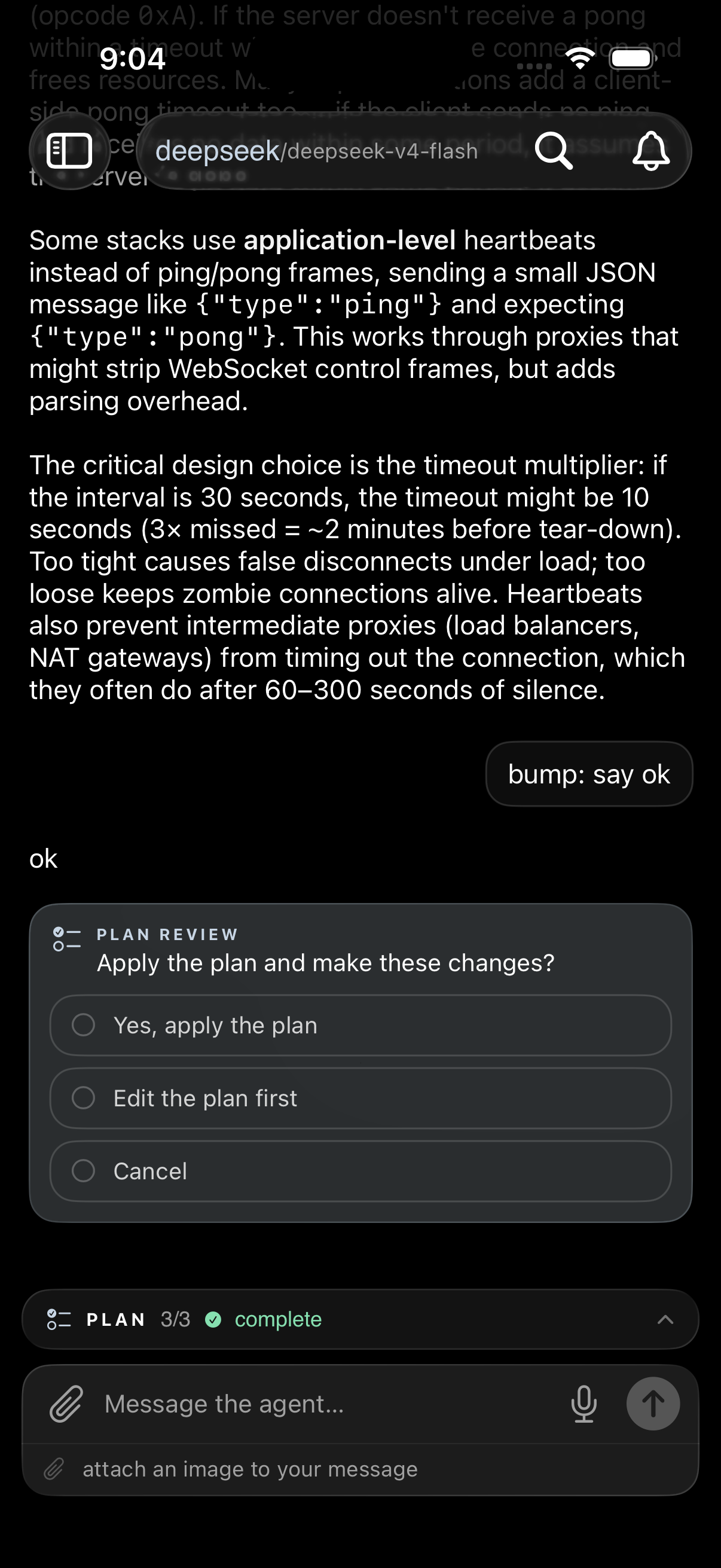Choose "Edit the plan first"

pyautogui.click(x=360, y=1098)
